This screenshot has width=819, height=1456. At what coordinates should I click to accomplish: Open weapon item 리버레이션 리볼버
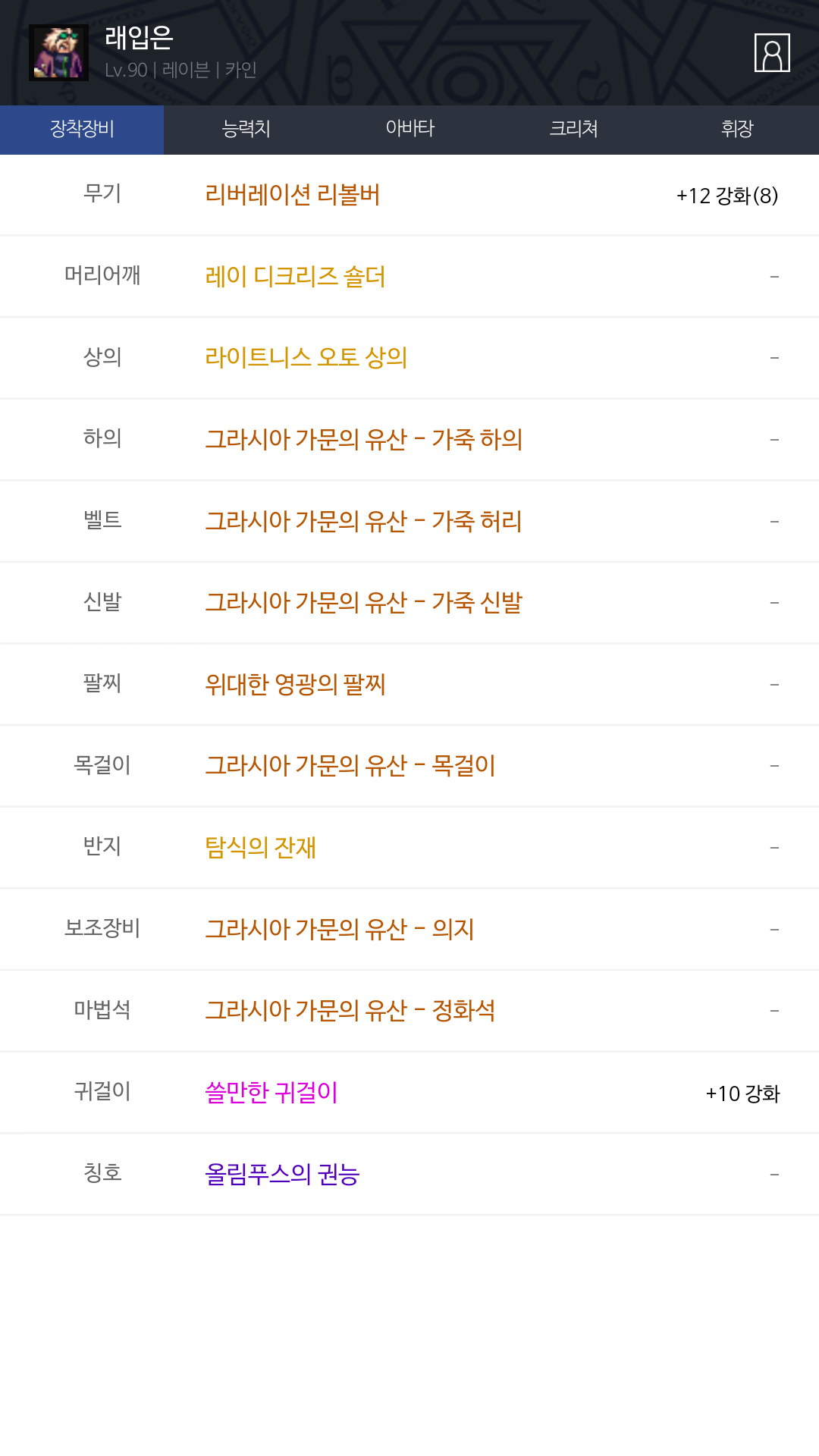[293, 196]
